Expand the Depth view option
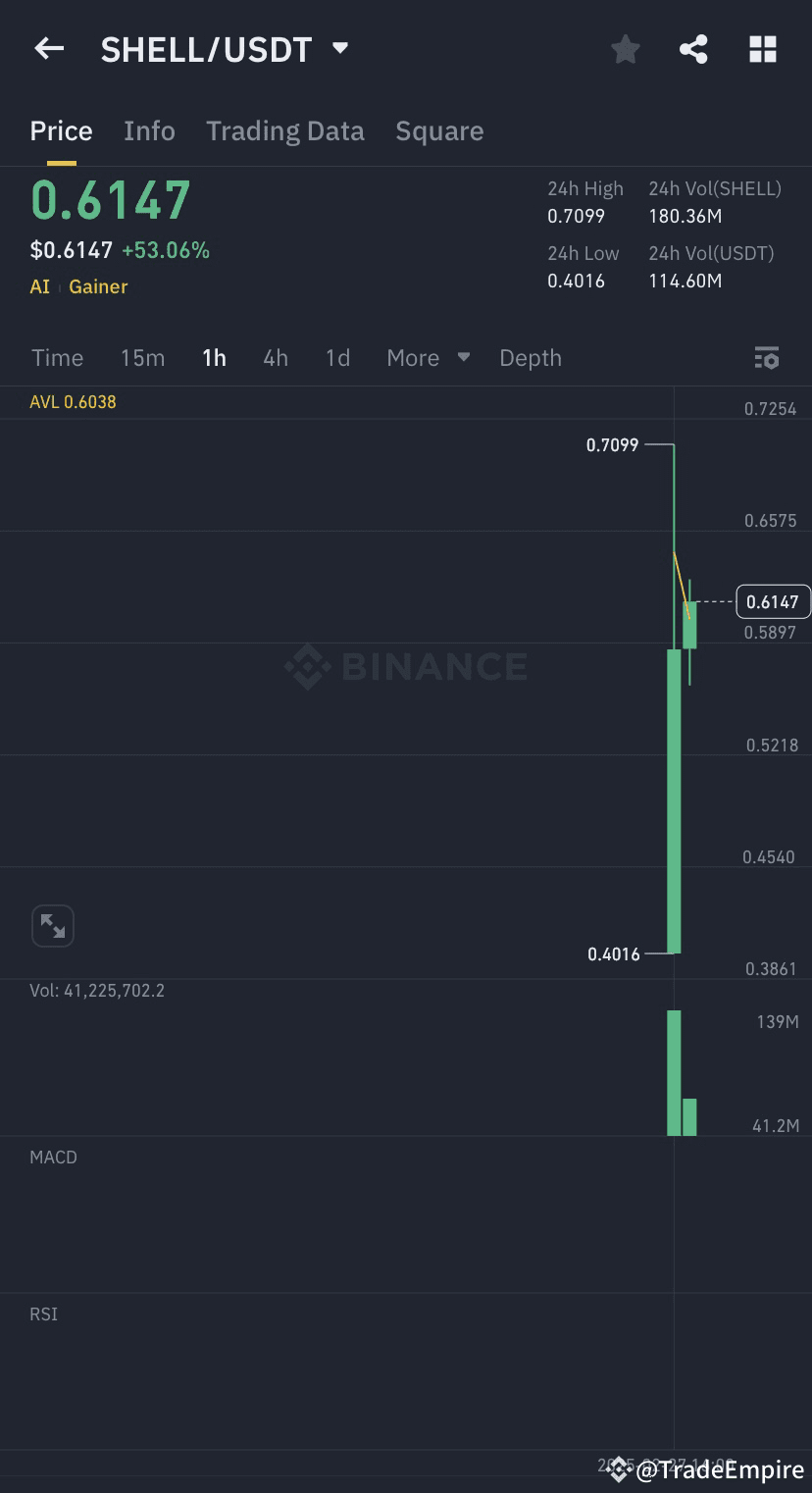Screen dimensions: 812x1493 coord(531,358)
